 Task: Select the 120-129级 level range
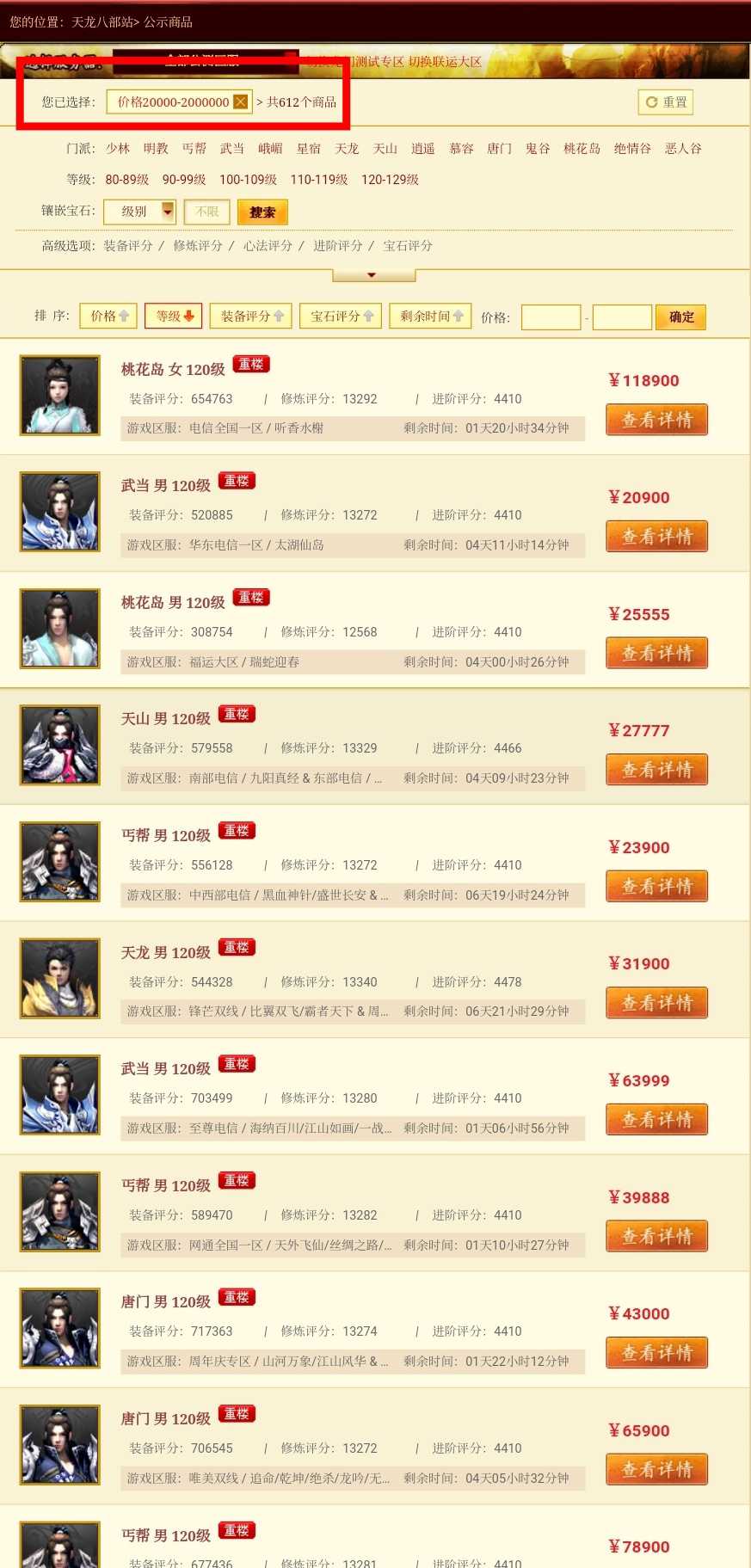click(390, 180)
